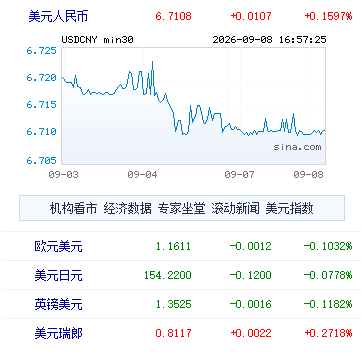Image resolution: width=362 pixels, height=362 pixels.
Task: Select the 美元日元 currency pair
Action: click(x=58, y=275)
